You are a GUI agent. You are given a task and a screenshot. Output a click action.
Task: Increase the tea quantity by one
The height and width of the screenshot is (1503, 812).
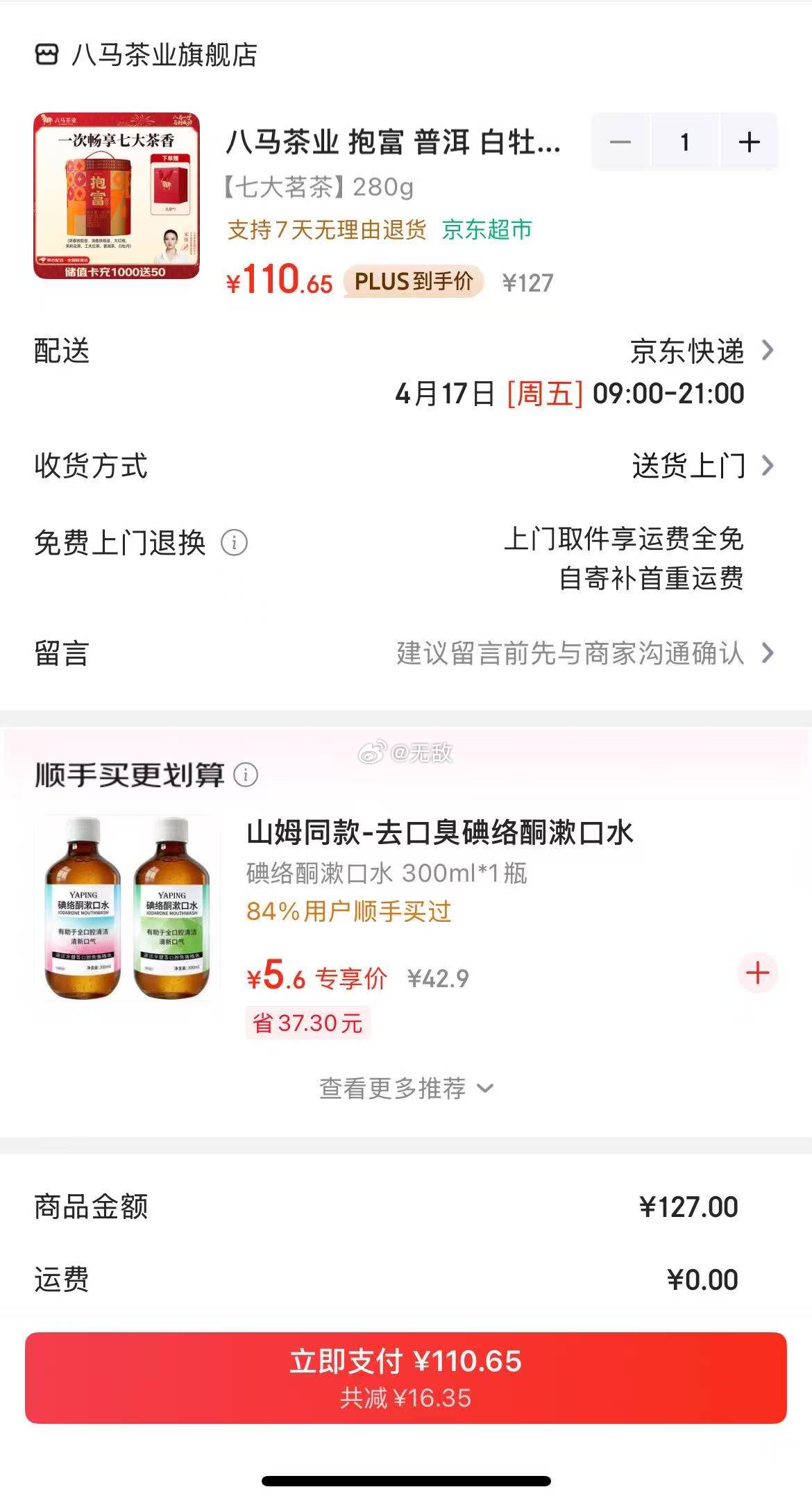coord(749,142)
